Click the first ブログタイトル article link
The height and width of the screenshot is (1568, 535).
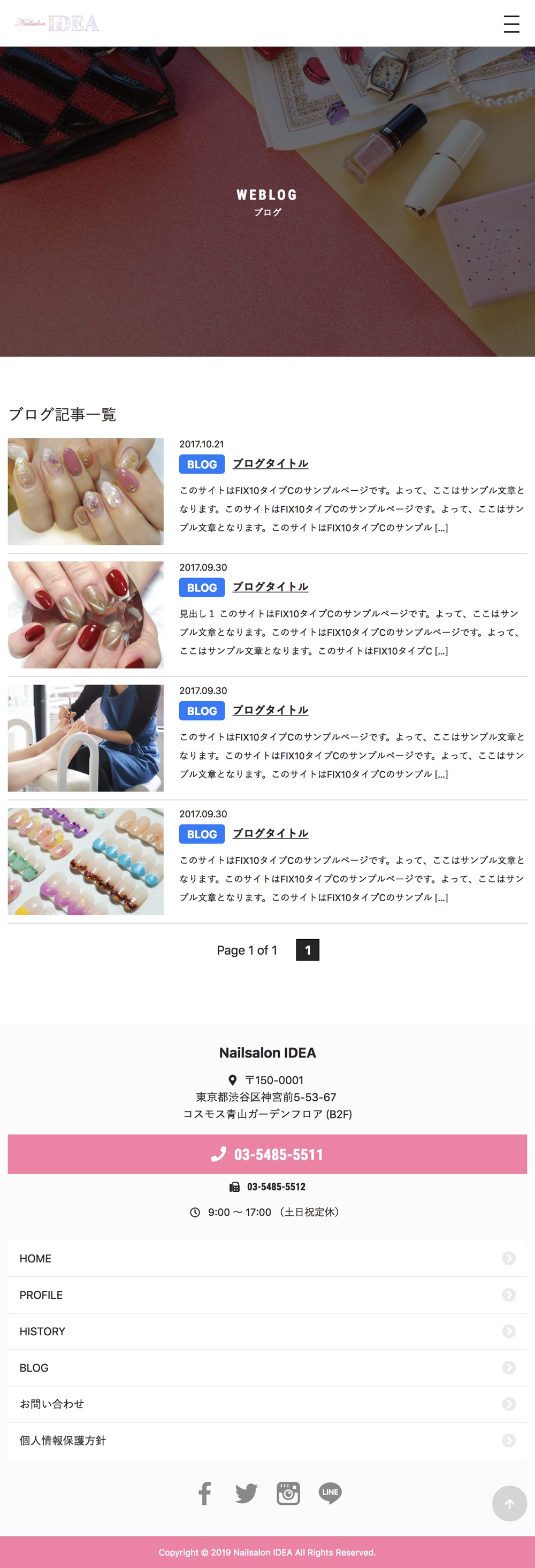(270, 463)
